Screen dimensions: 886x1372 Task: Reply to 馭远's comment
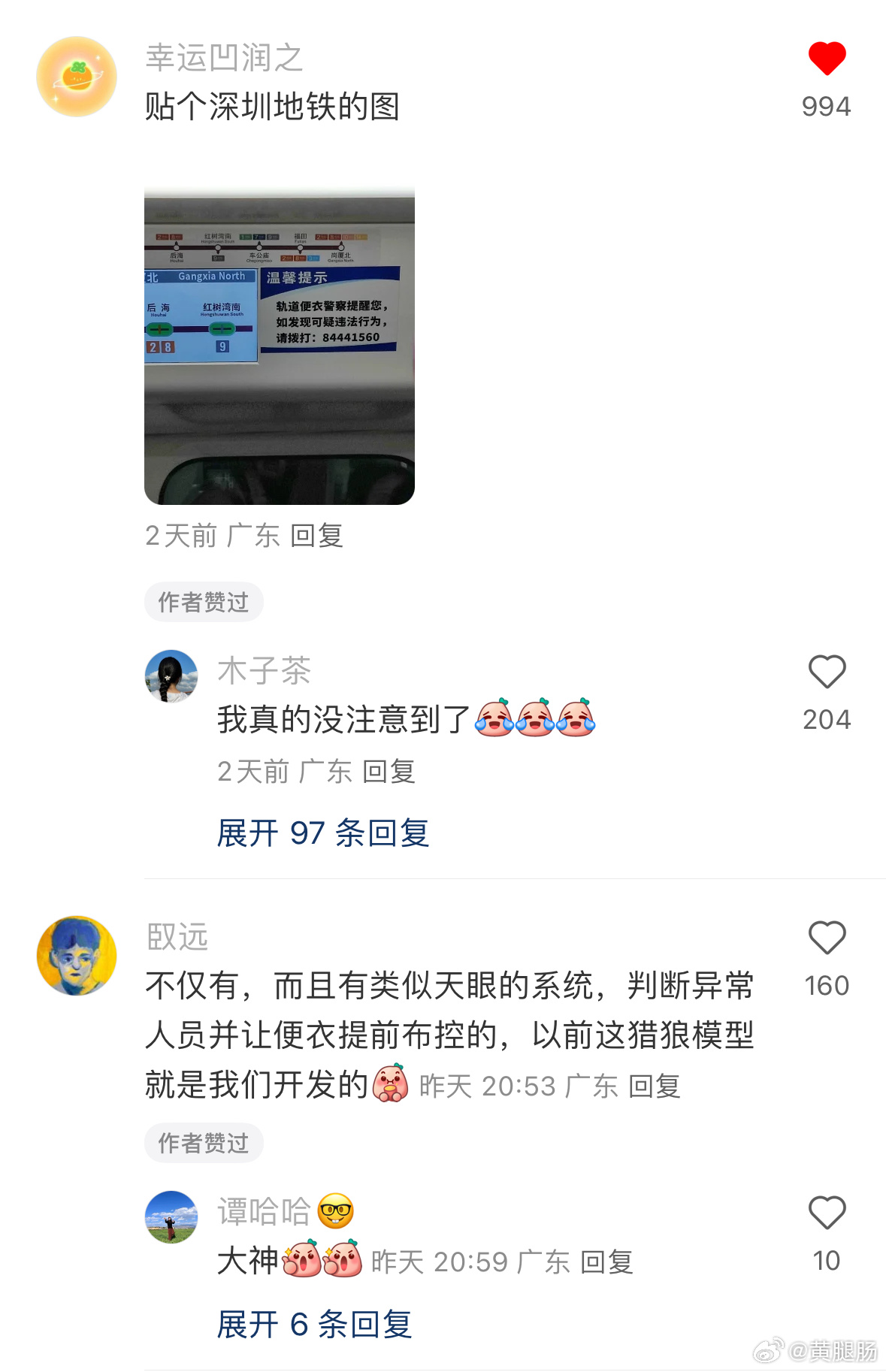click(654, 1086)
